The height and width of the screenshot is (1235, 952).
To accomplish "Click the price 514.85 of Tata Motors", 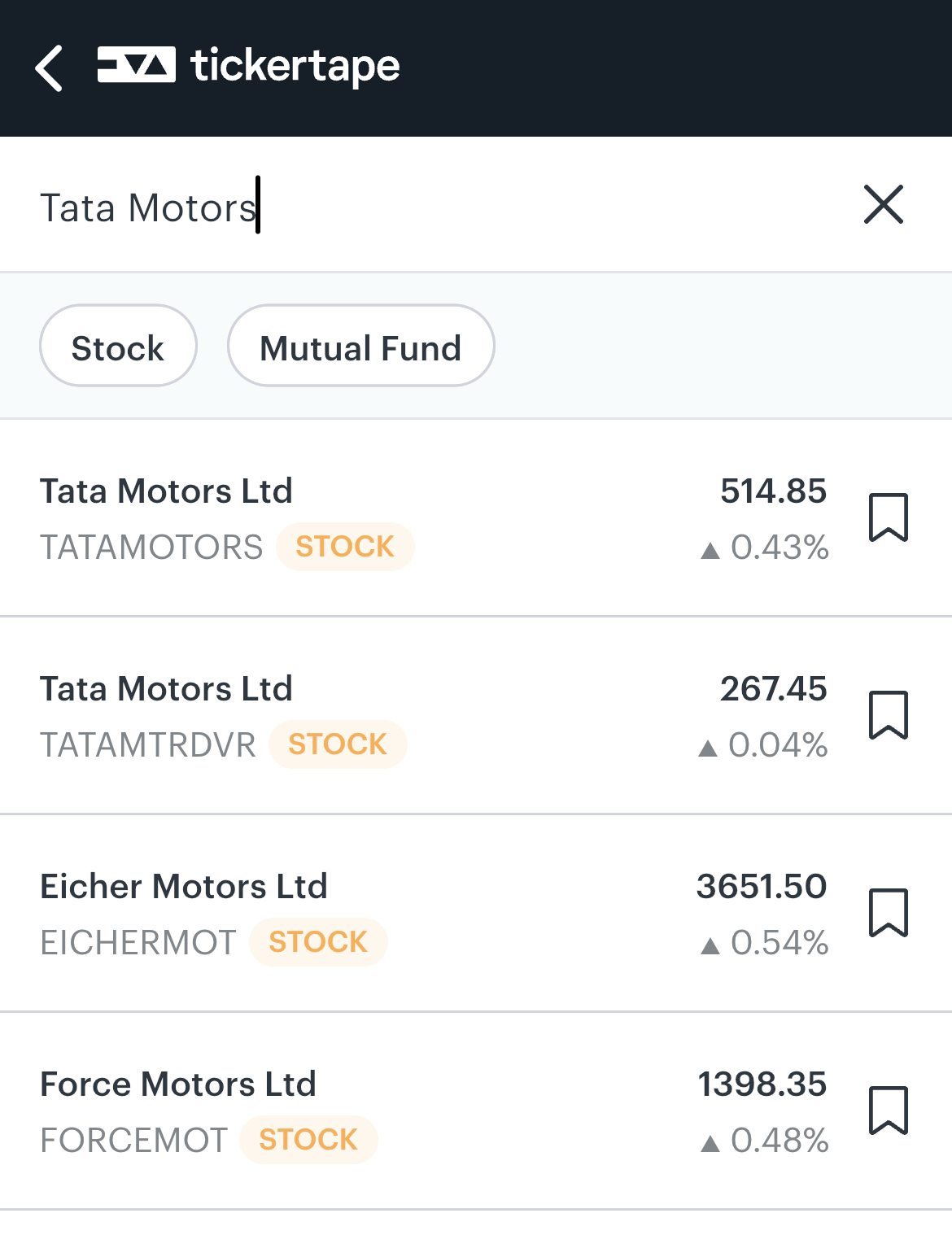I will [x=774, y=491].
